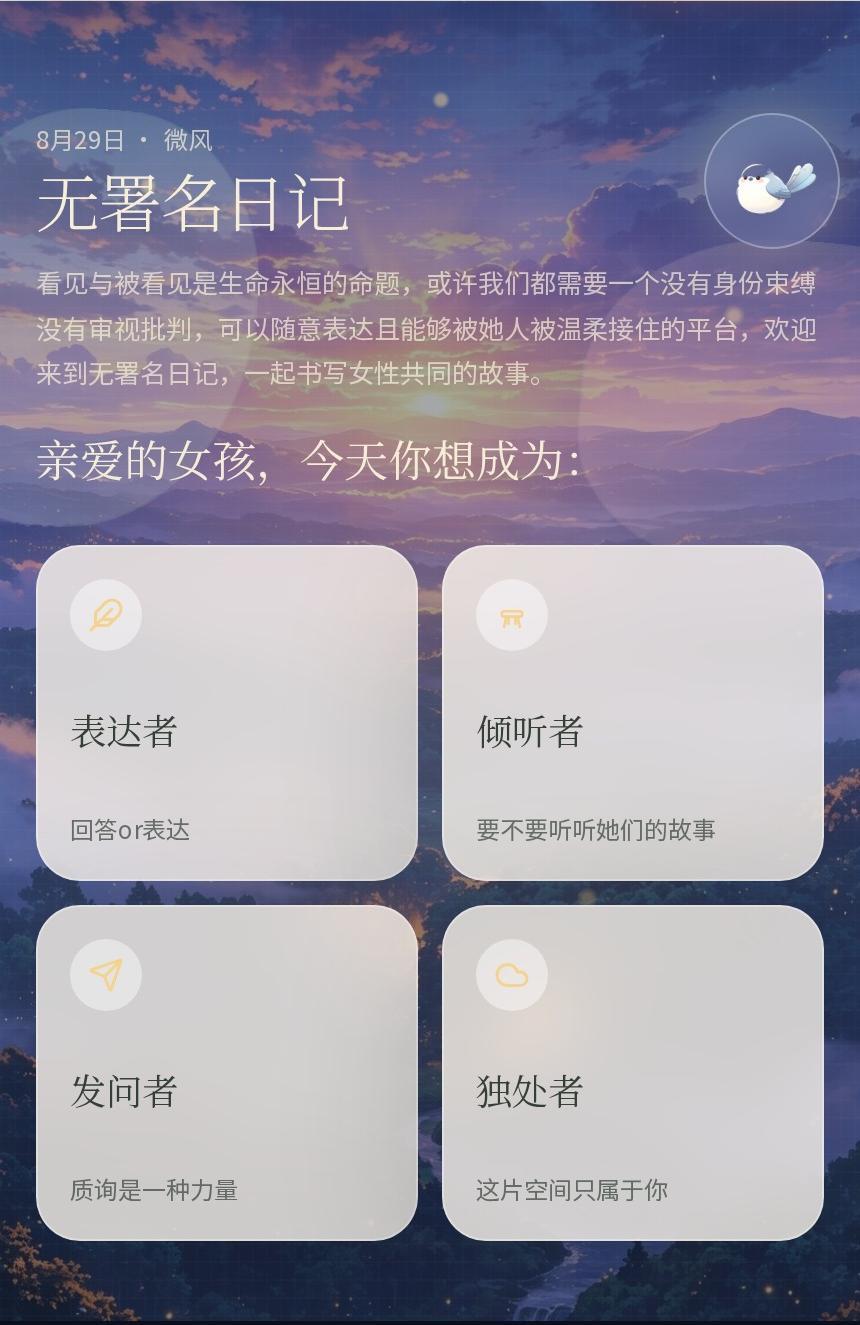Open the 发问者 card

227,1073
